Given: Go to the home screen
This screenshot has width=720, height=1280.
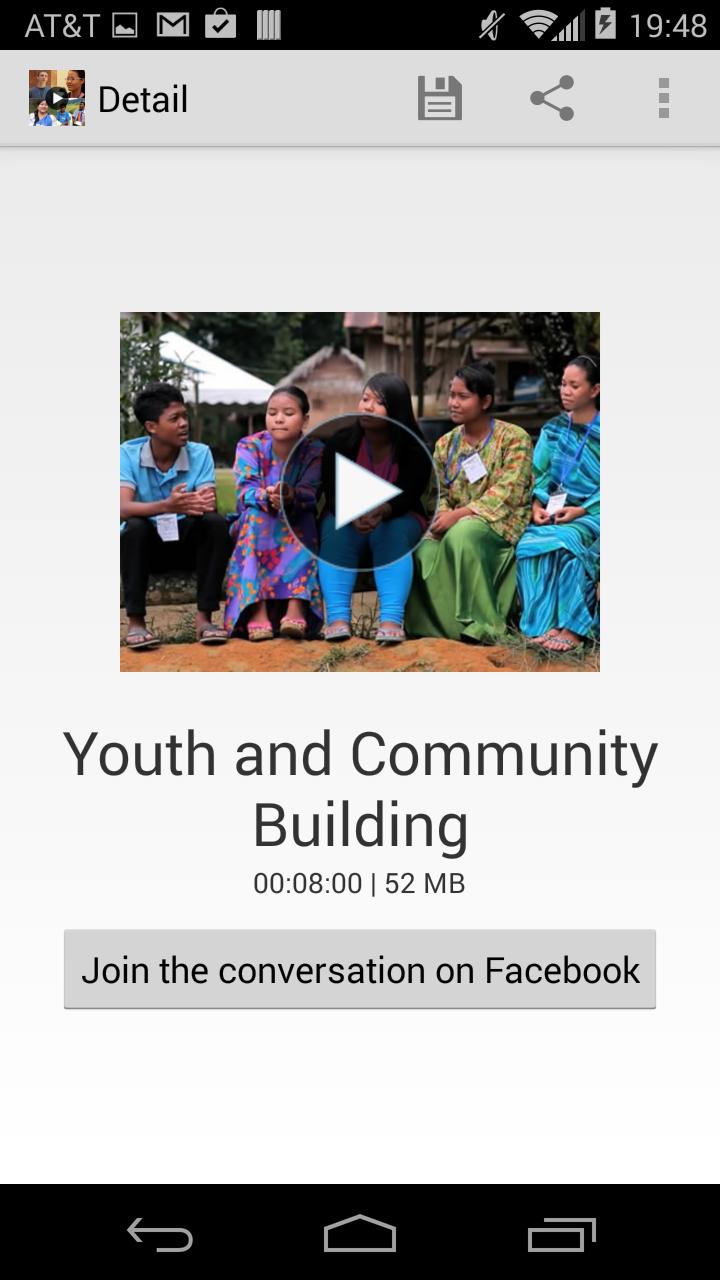Looking at the screenshot, I should click(x=360, y=1235).
